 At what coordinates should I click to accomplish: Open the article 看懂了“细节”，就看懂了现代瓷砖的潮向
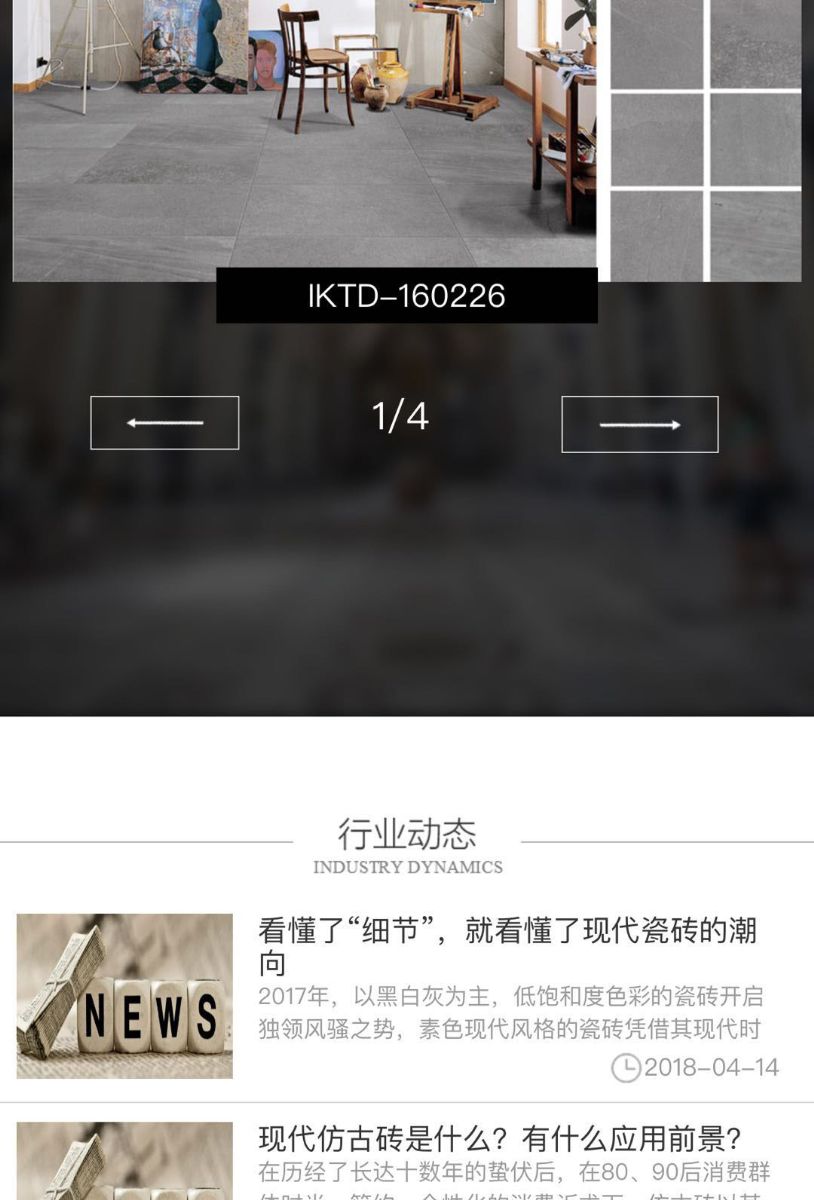[x=507, y=946]
